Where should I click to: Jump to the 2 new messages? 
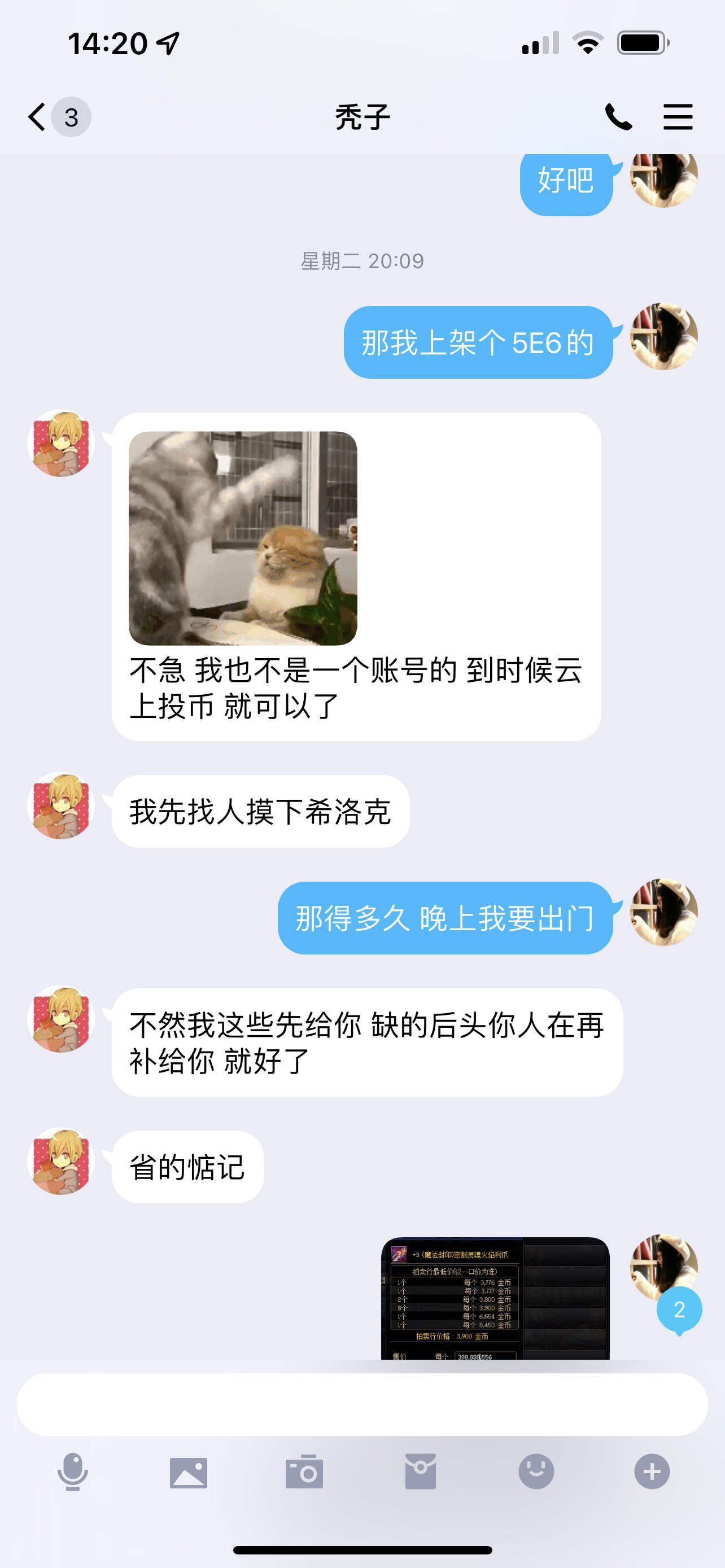pyautogui.click(x=679, y=1310)
